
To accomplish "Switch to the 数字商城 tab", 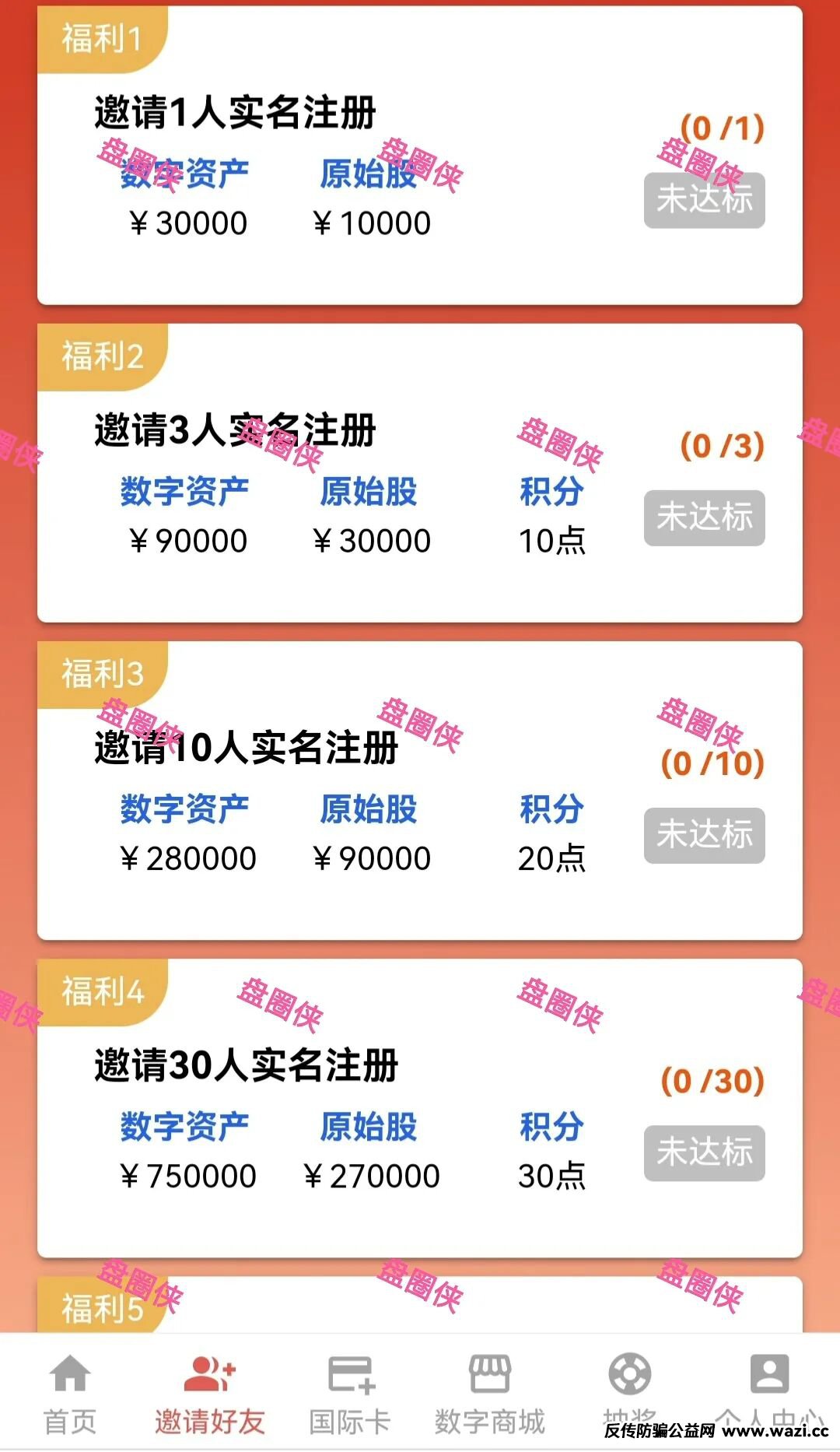I will coord(490,1394).
